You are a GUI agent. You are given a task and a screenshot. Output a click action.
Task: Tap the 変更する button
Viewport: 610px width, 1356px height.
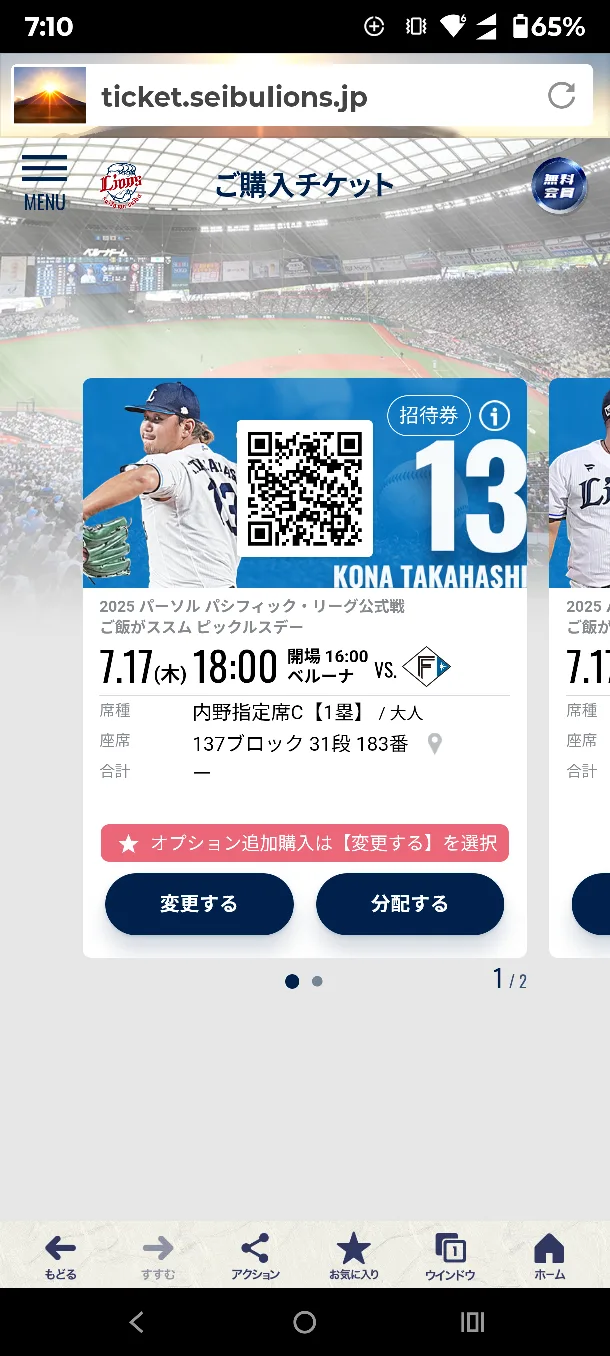(x=199, y=904)
